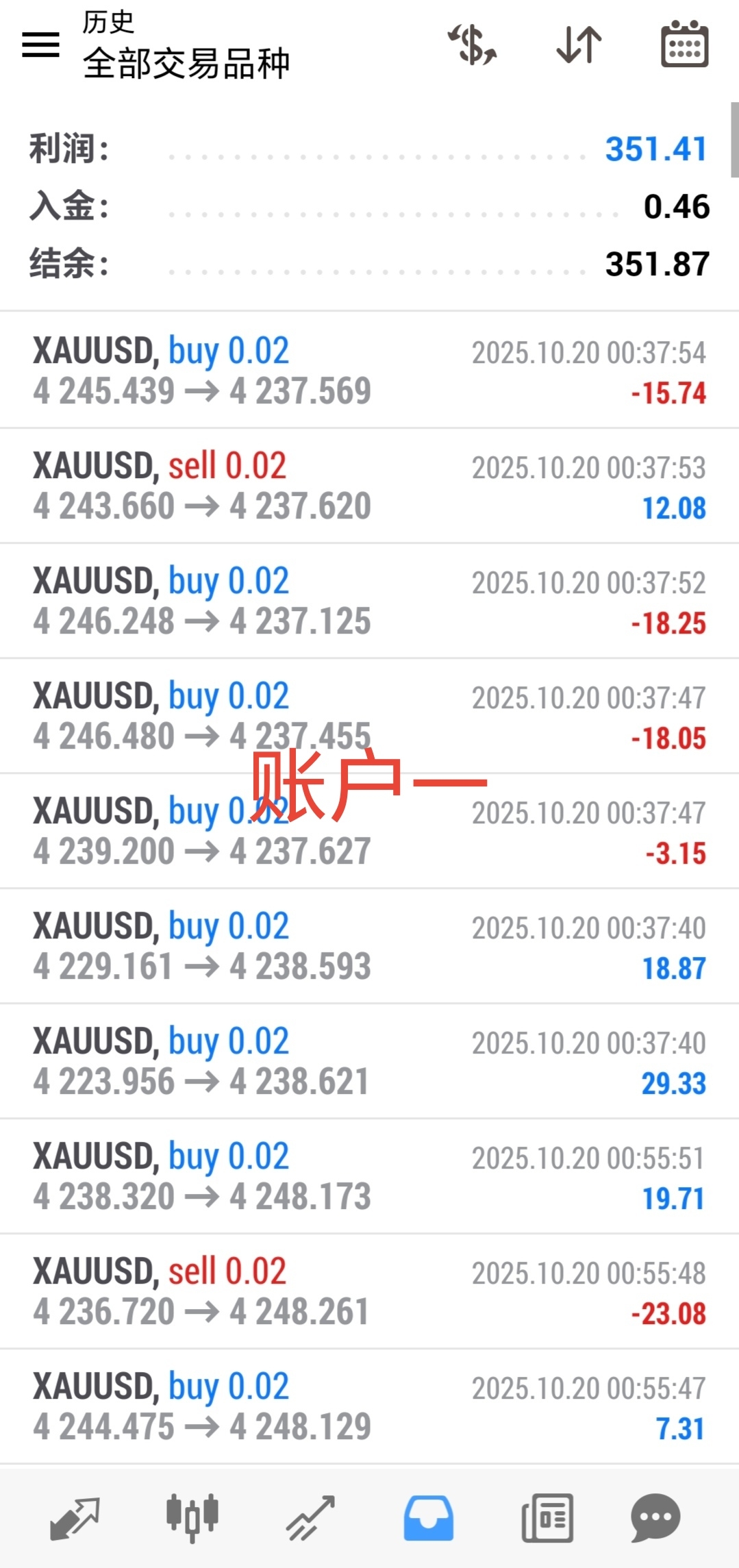Select the history inbox tab
Screen dimensions: 739x1568
[428, 1517]
